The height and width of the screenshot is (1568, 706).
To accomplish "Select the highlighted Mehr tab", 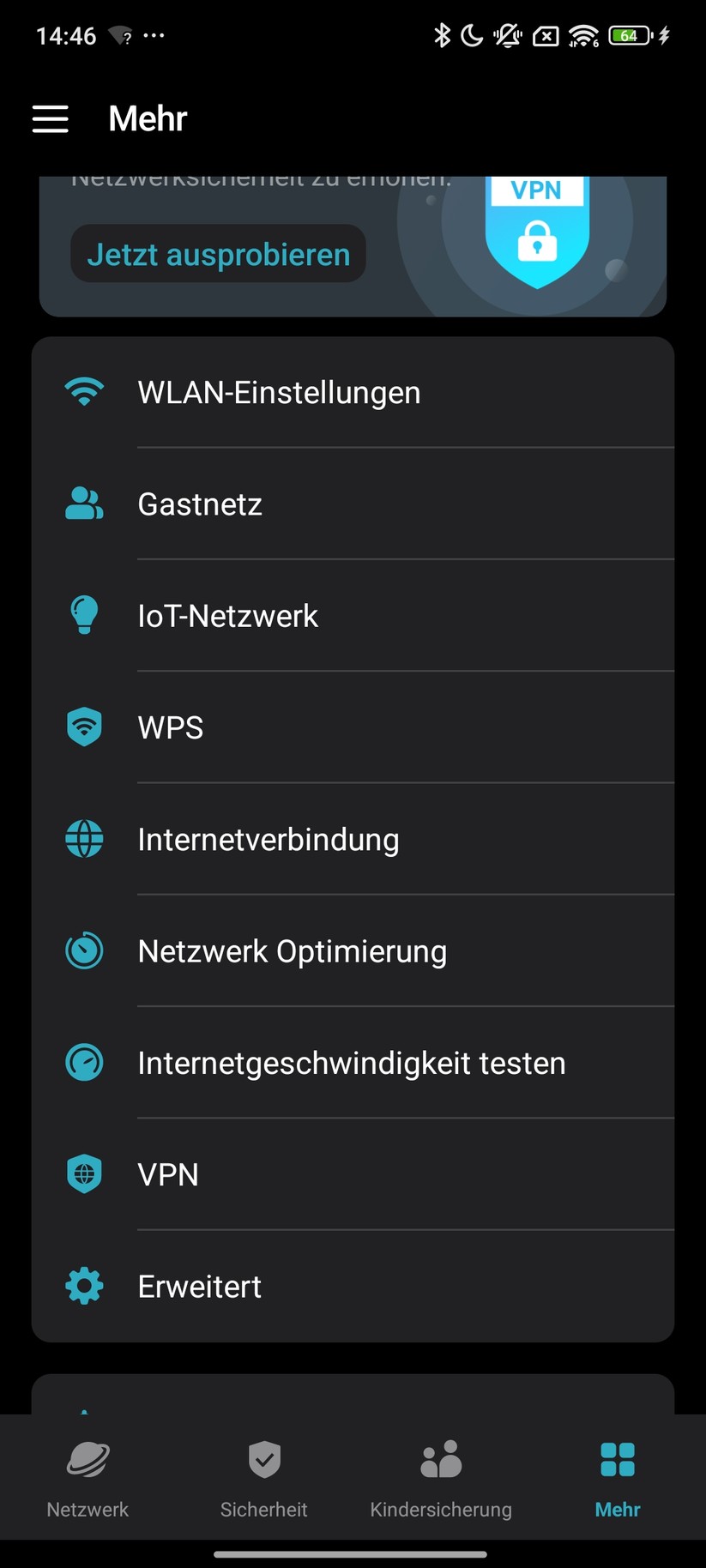I will tap(617, 1477).
